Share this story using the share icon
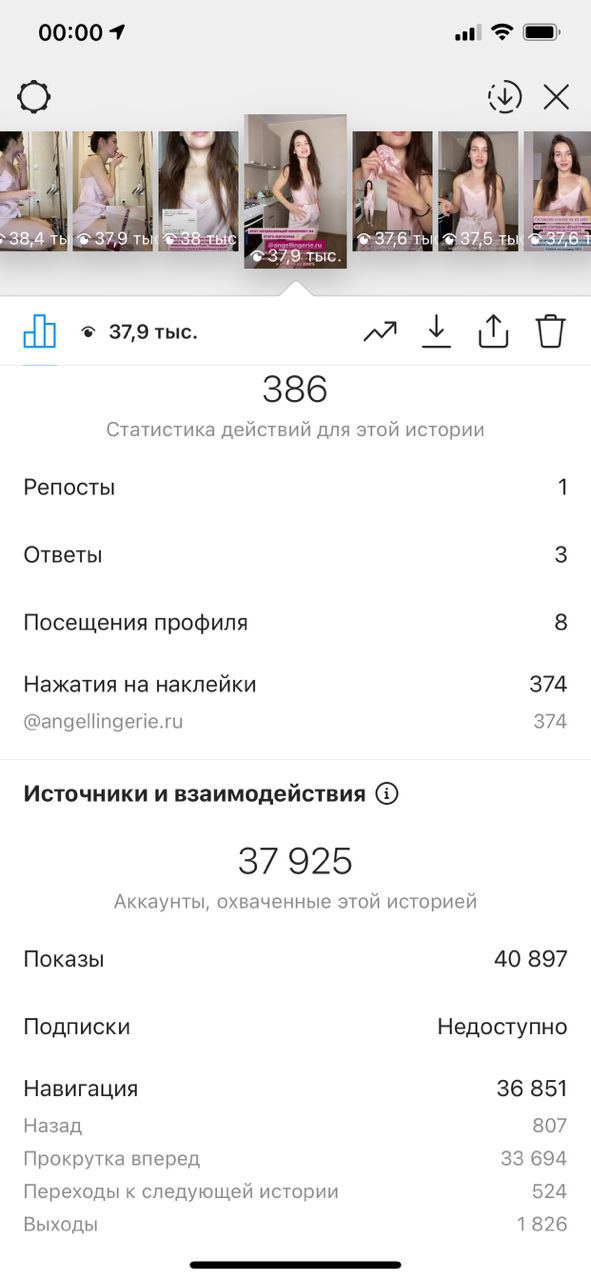The height and width of the screenshot is (1280, 591). click(494, 331)
